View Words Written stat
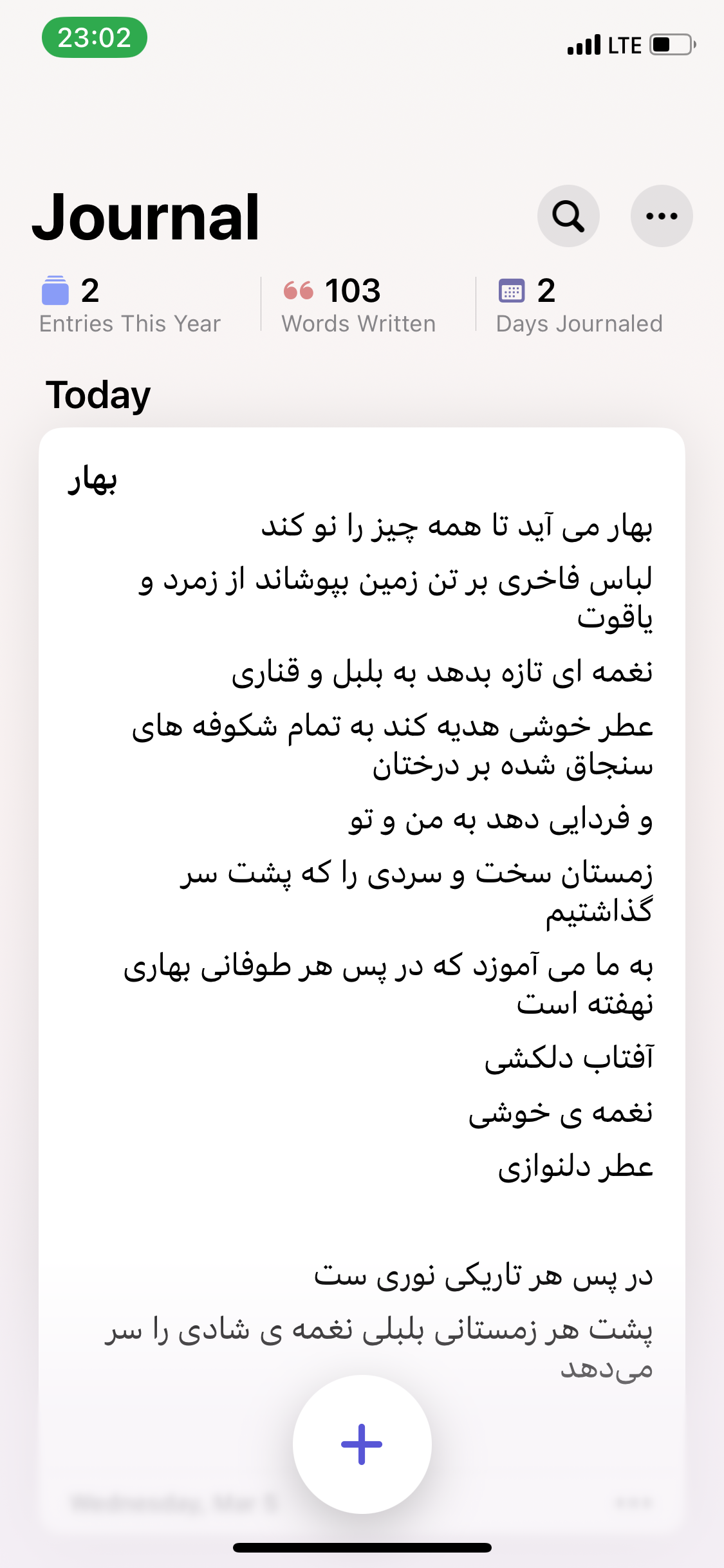Screen dimensions: 724x1568 click(358, 305)
